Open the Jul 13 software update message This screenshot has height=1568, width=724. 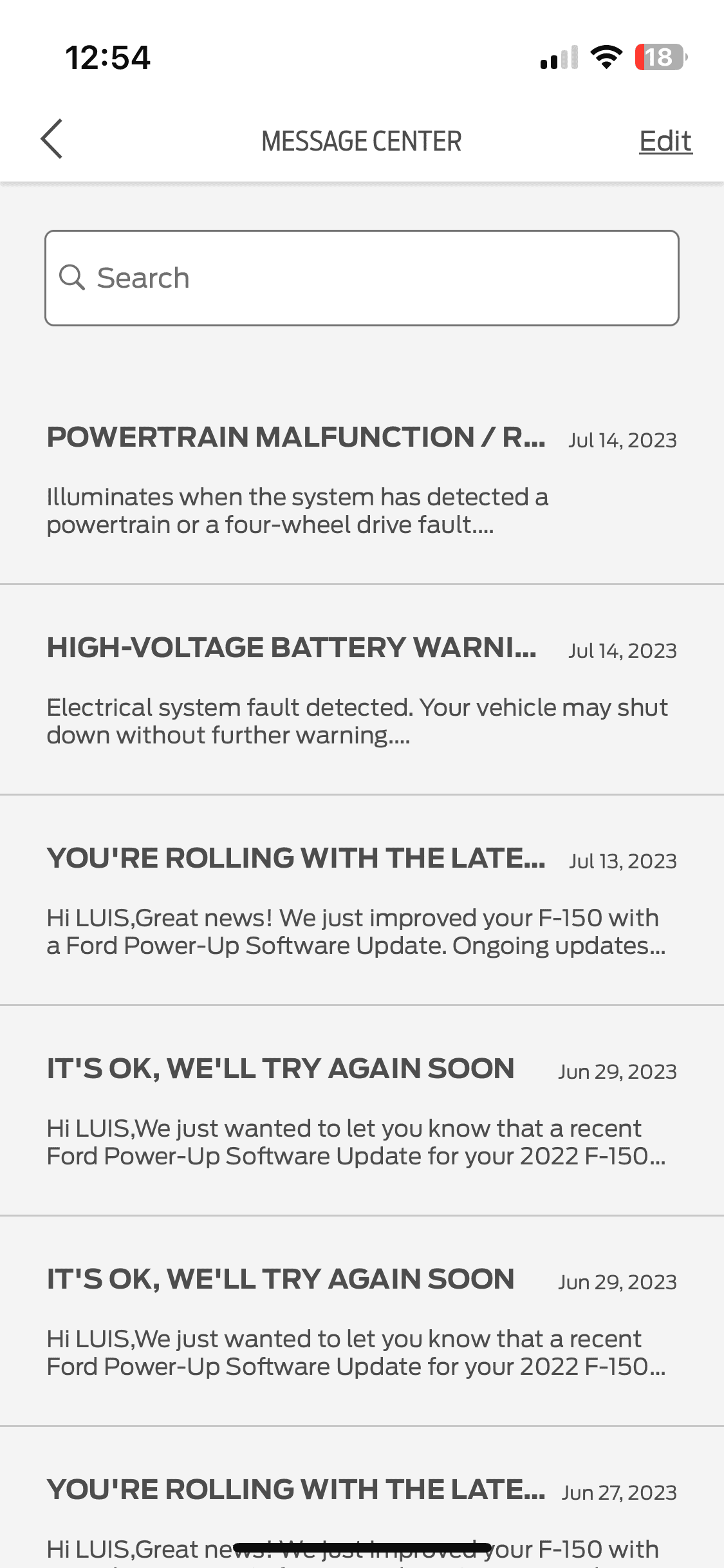point(362,901)
